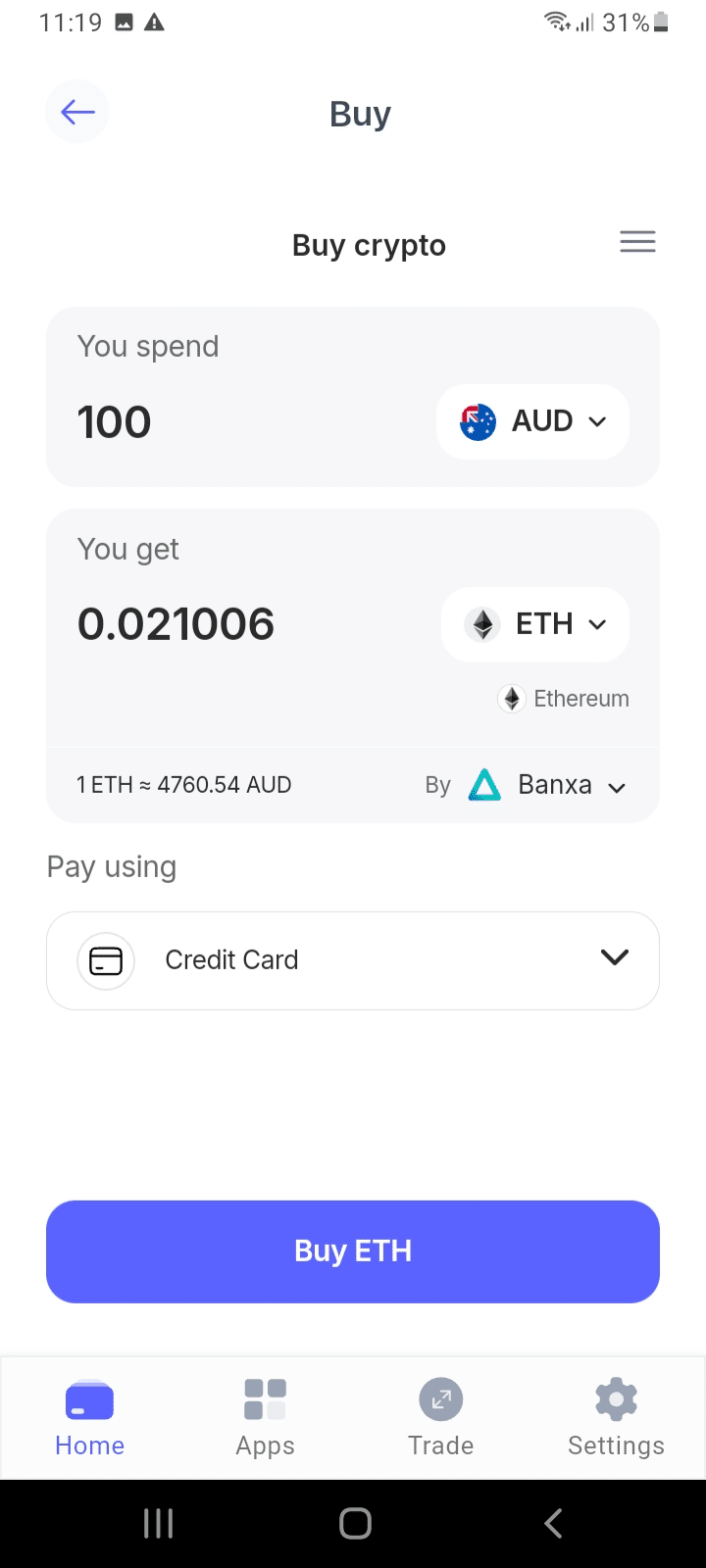Tap the back arrow to exit Buy screen
706x1568 pixels.
(76, 112)
